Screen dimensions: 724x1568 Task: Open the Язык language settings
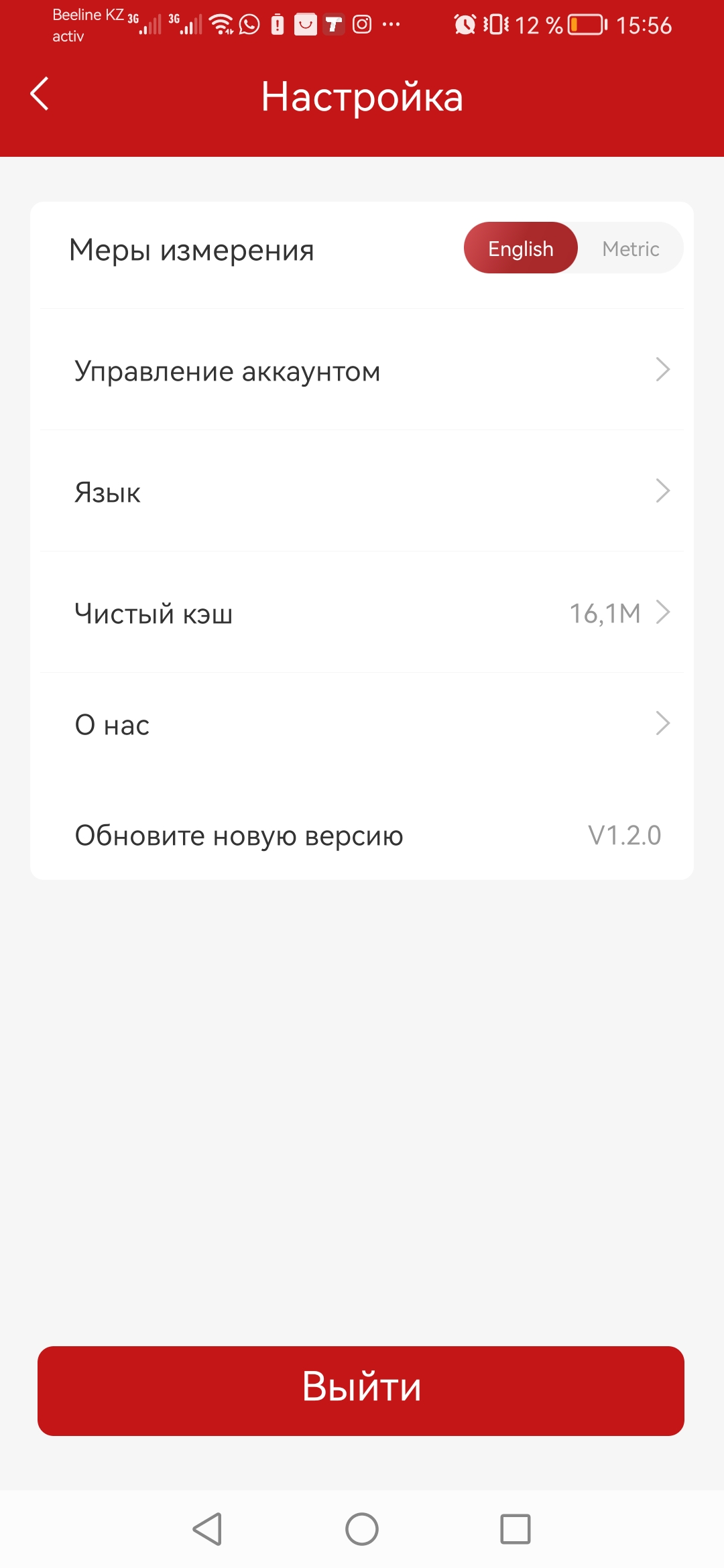click(362, 492)
